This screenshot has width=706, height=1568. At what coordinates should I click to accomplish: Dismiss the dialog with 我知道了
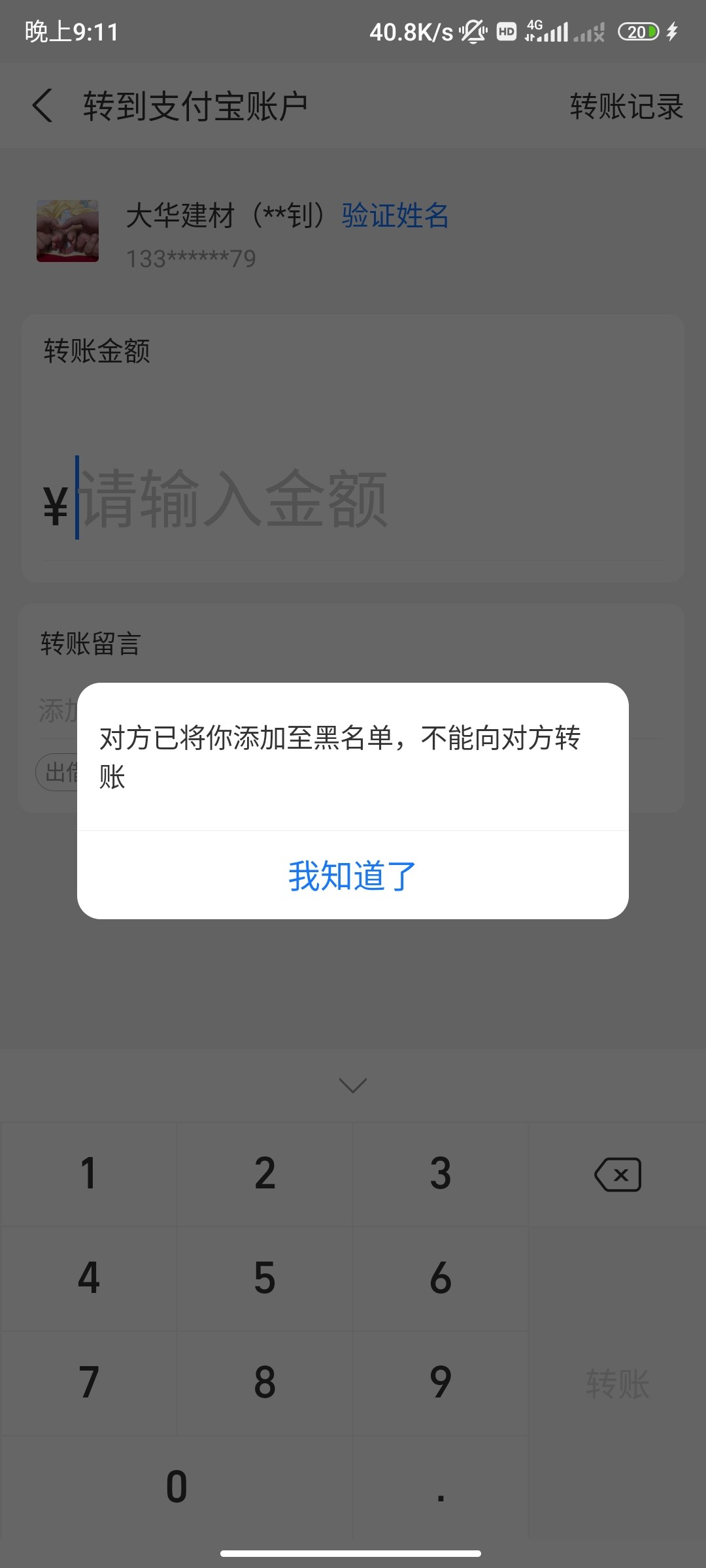tap(353, 875)
